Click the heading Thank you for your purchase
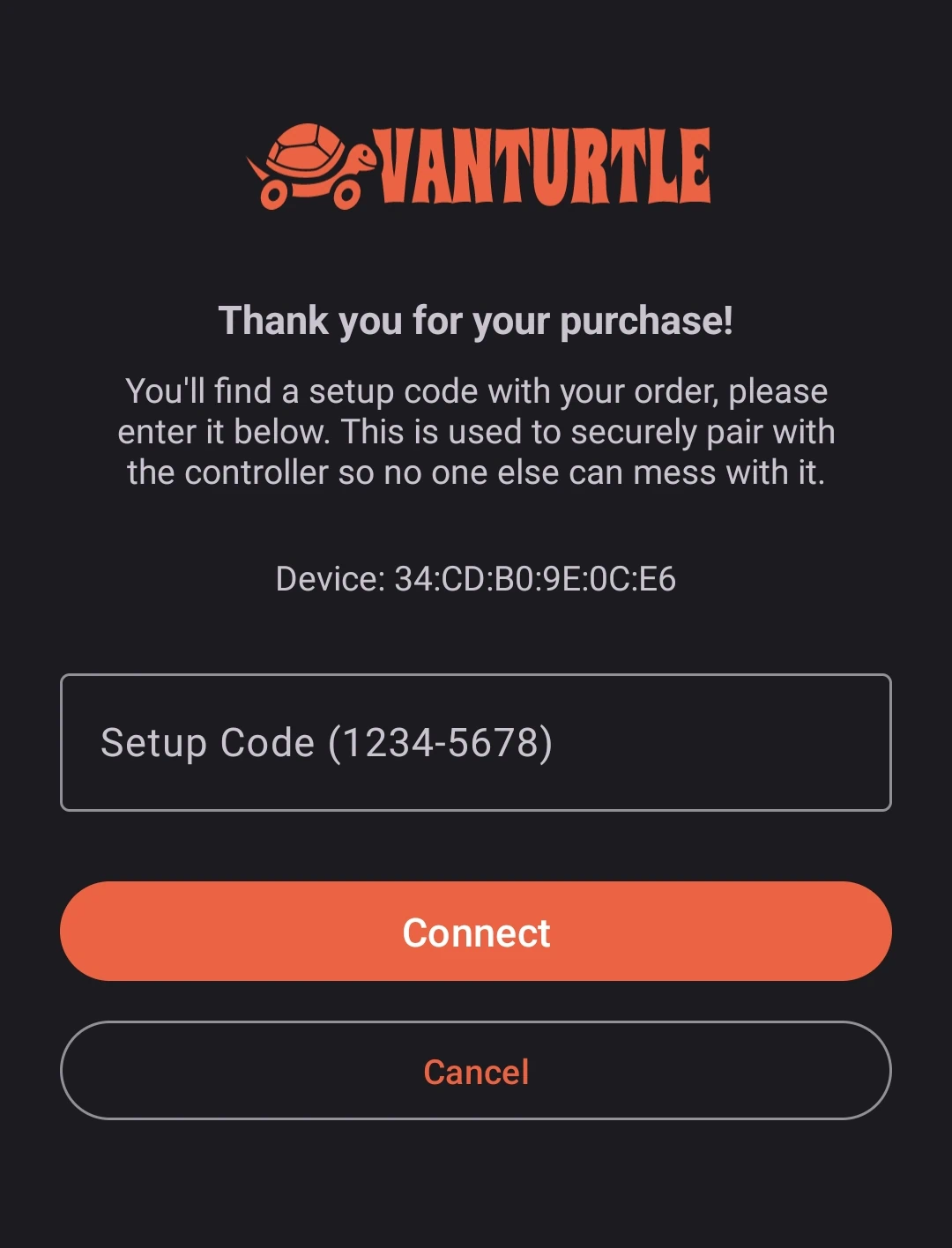The image size is (952, 1248). [476, 321]
